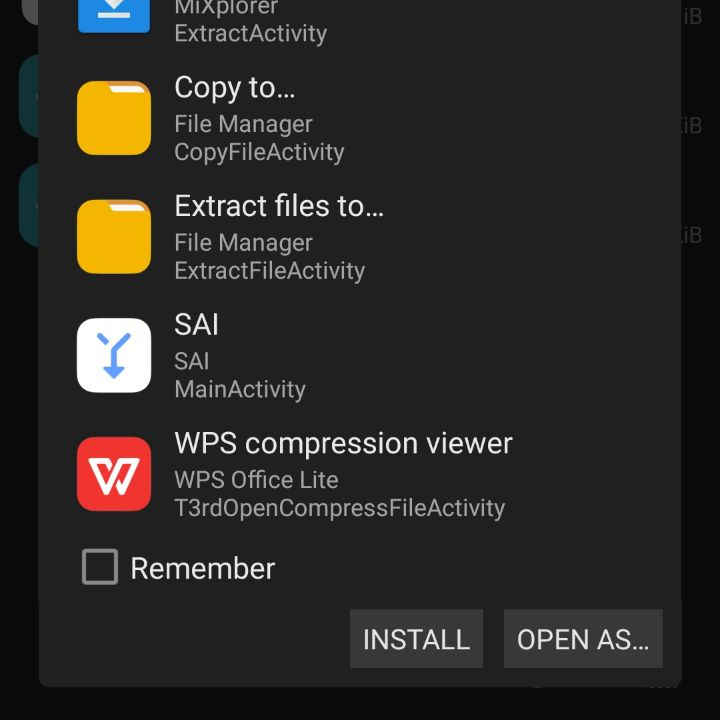Choose Copy to… with File Manager
This screenshot has width=720, height=720.
360,118
